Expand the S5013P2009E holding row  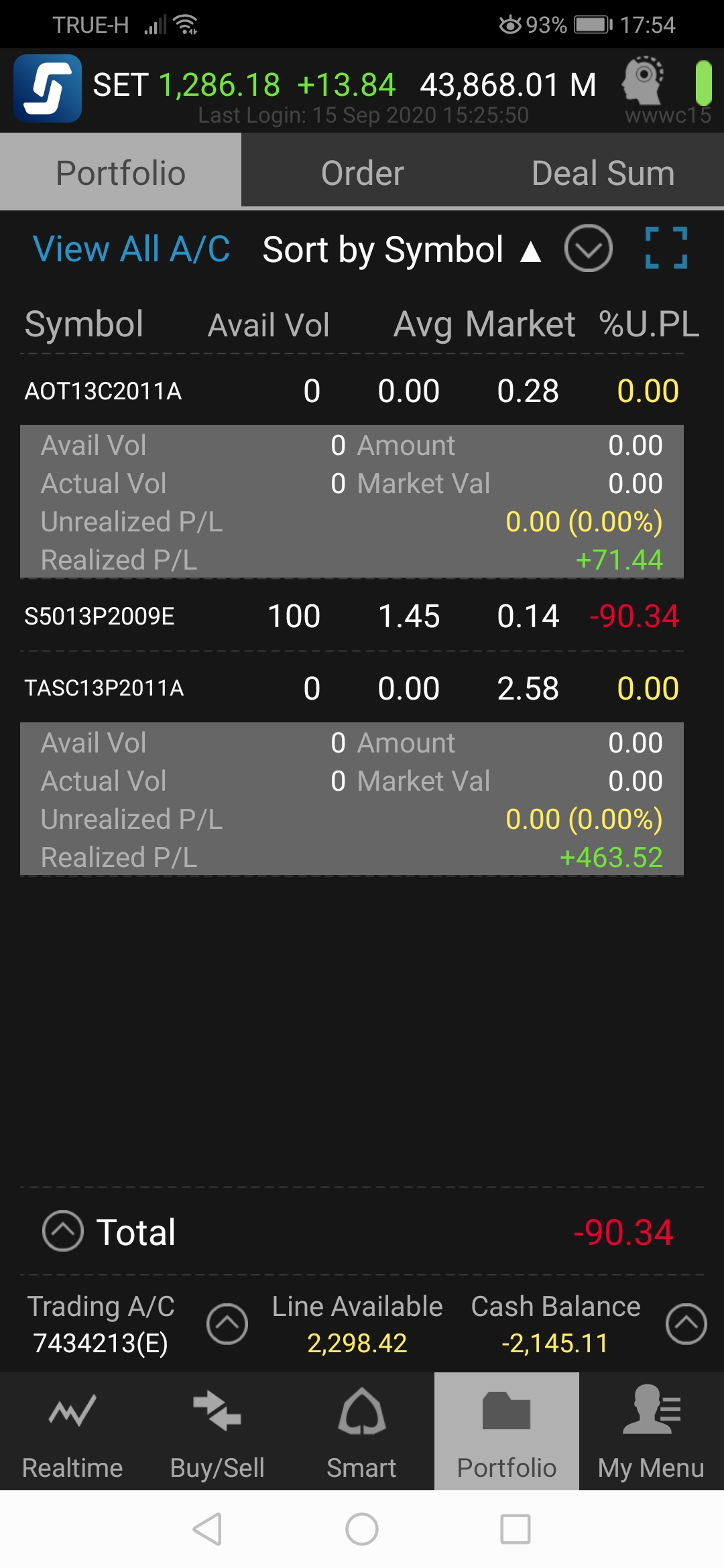pos(352,616)
